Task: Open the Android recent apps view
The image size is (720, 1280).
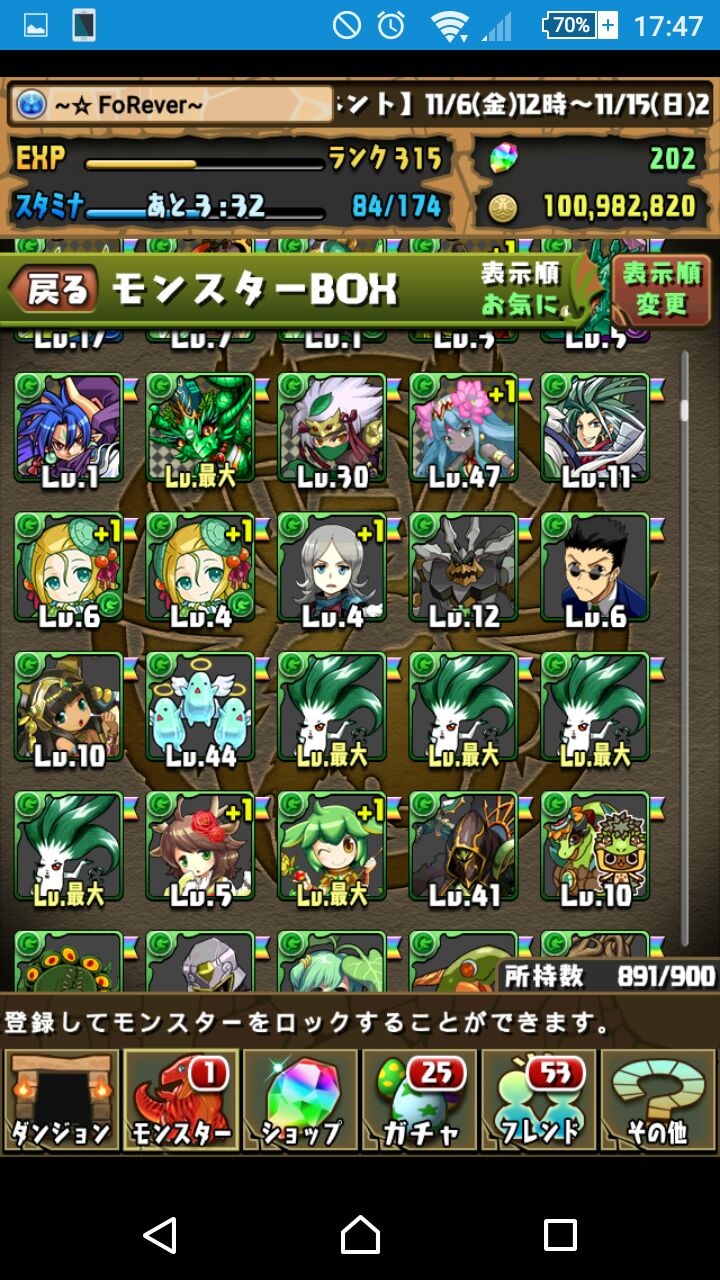Action: point(560,1235)
